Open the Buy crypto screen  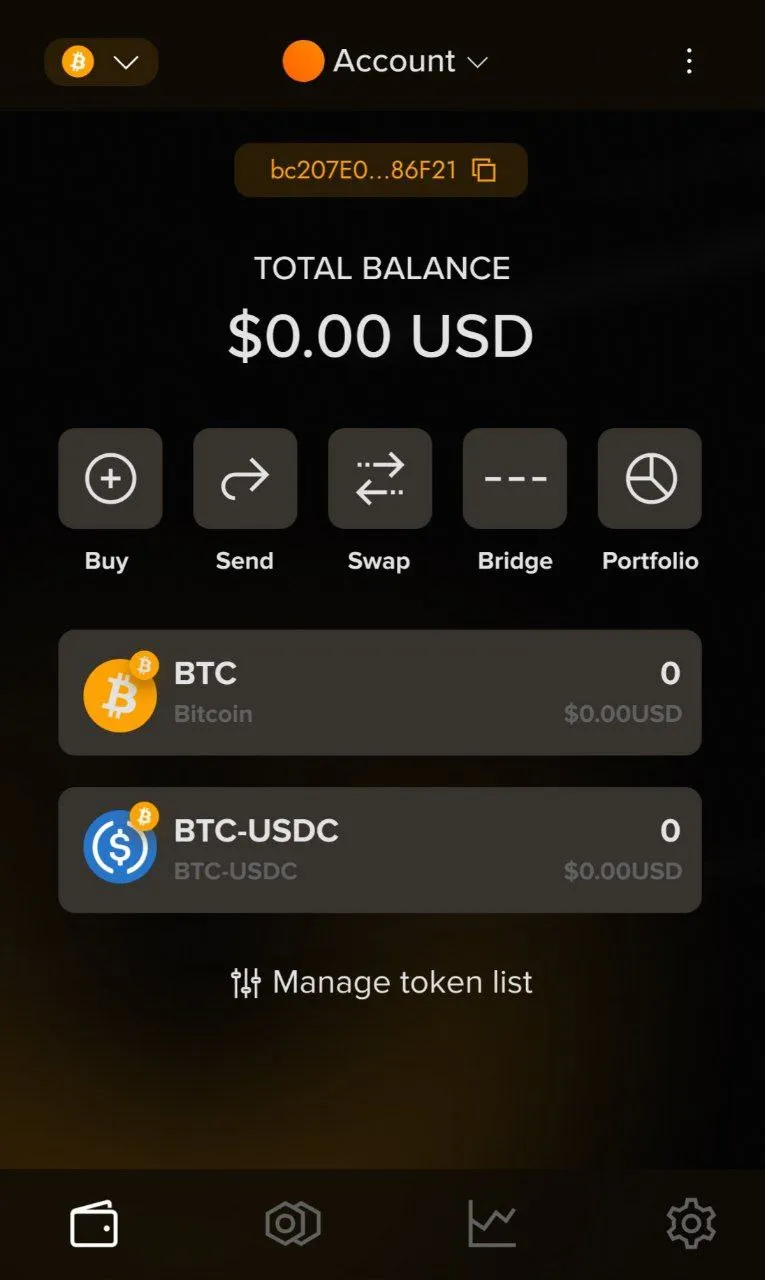110,478
